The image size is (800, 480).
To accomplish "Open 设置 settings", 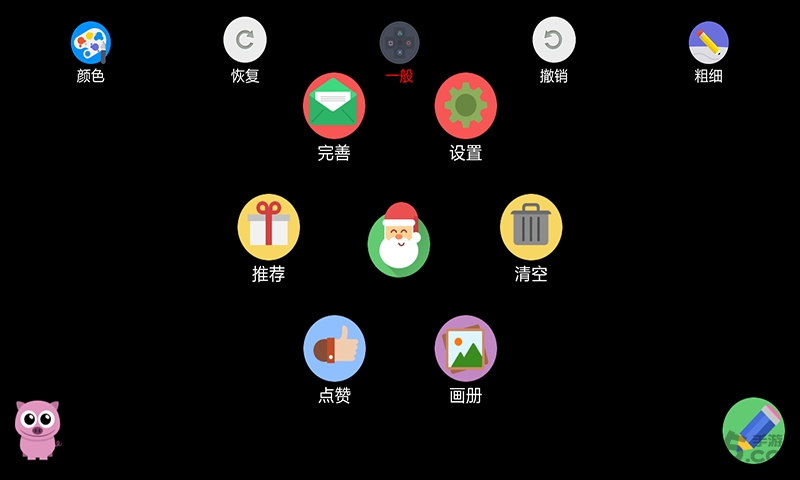I will (x=466, y=105).
